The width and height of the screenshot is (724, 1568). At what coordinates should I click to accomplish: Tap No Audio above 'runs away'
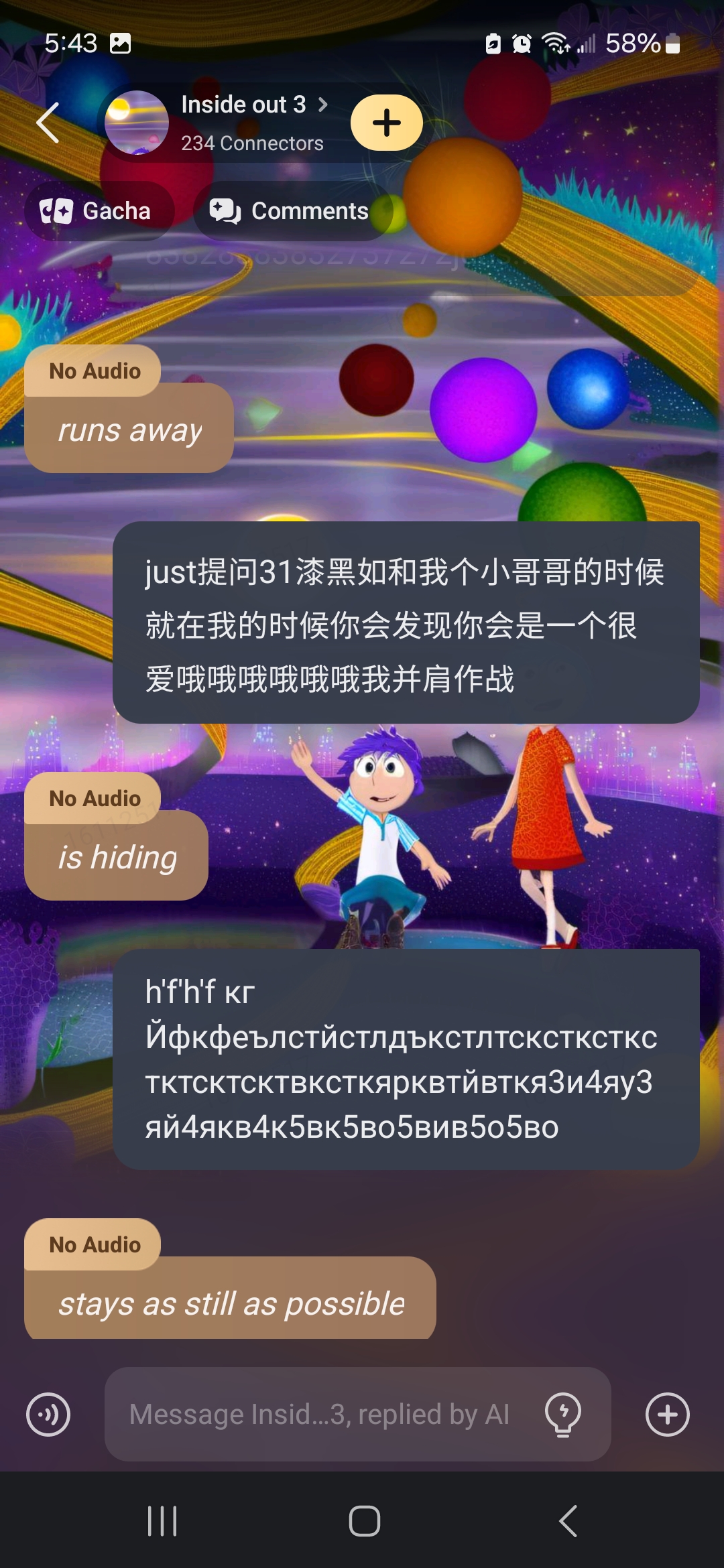(x=94, y=371)
